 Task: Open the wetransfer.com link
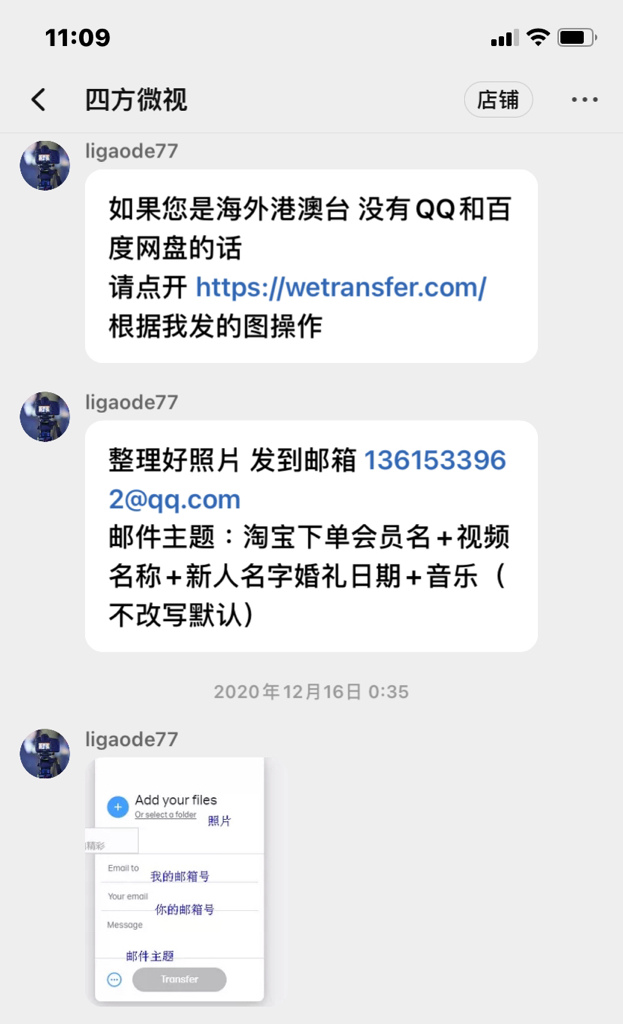341,287
